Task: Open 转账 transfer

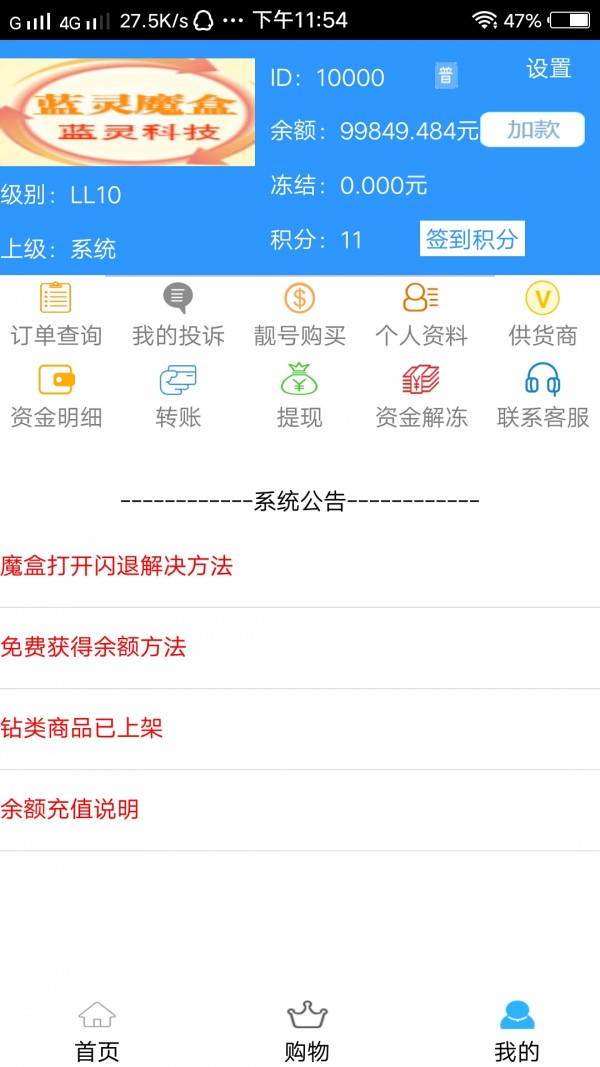Action: click(178, 397)
